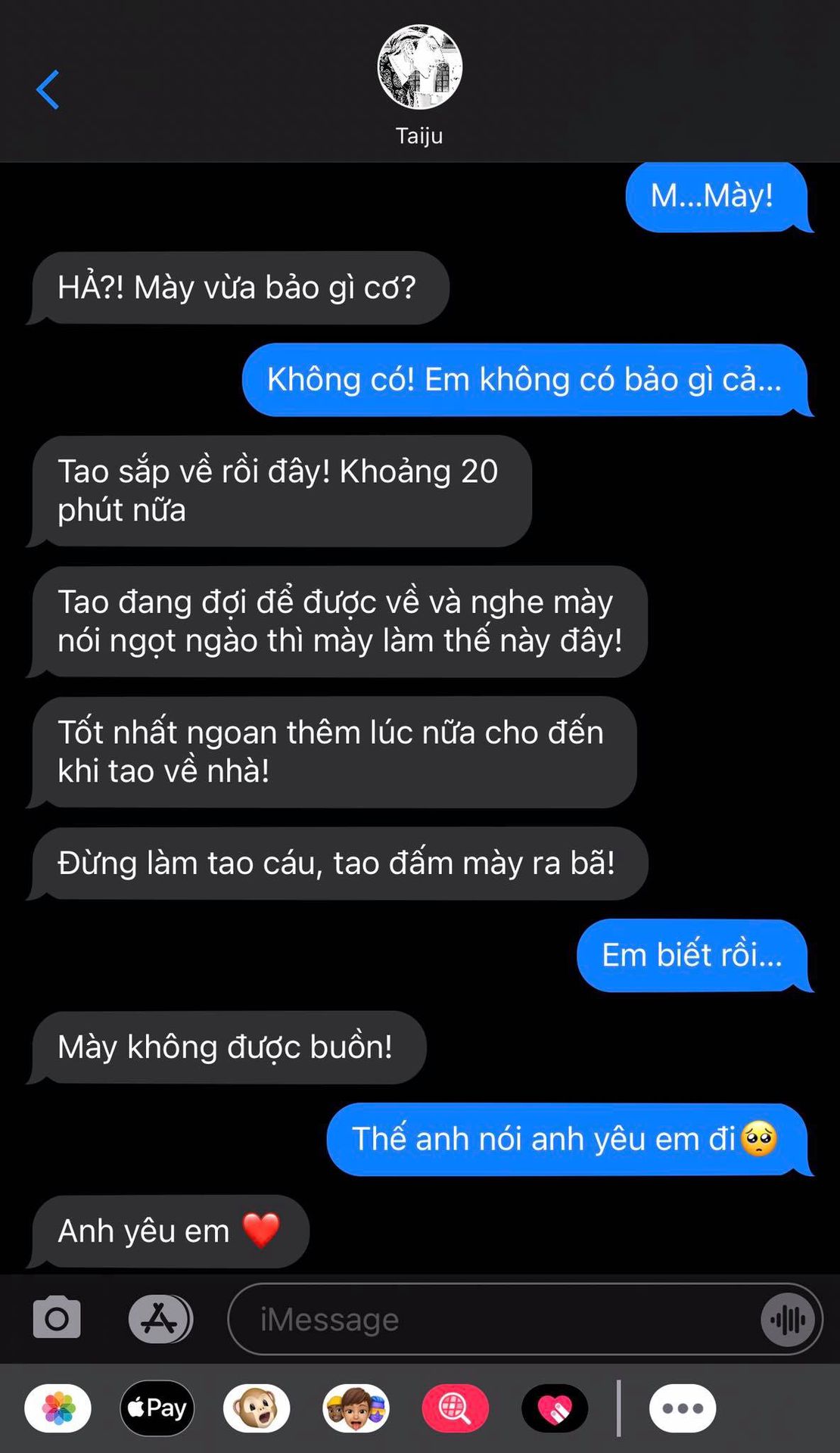Open more apps with three dots
This screenshot has height=1453, width=840.
[683, 1408]
